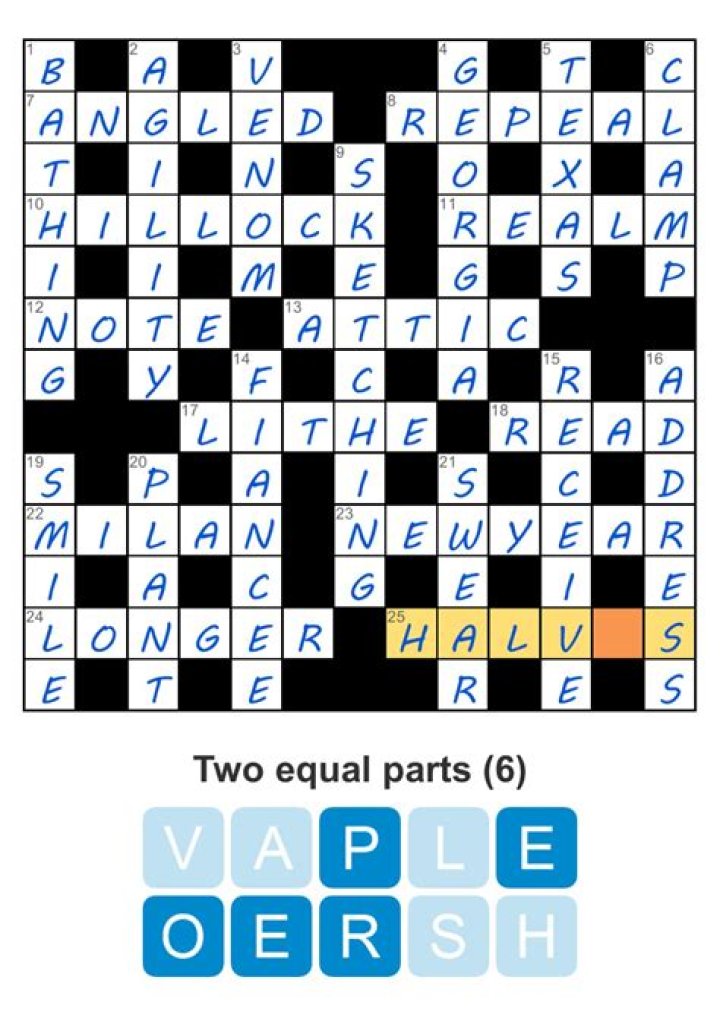Tap the faded A letter tile
The height and width of the screenshot is (1015, 720).
point(270,848)
